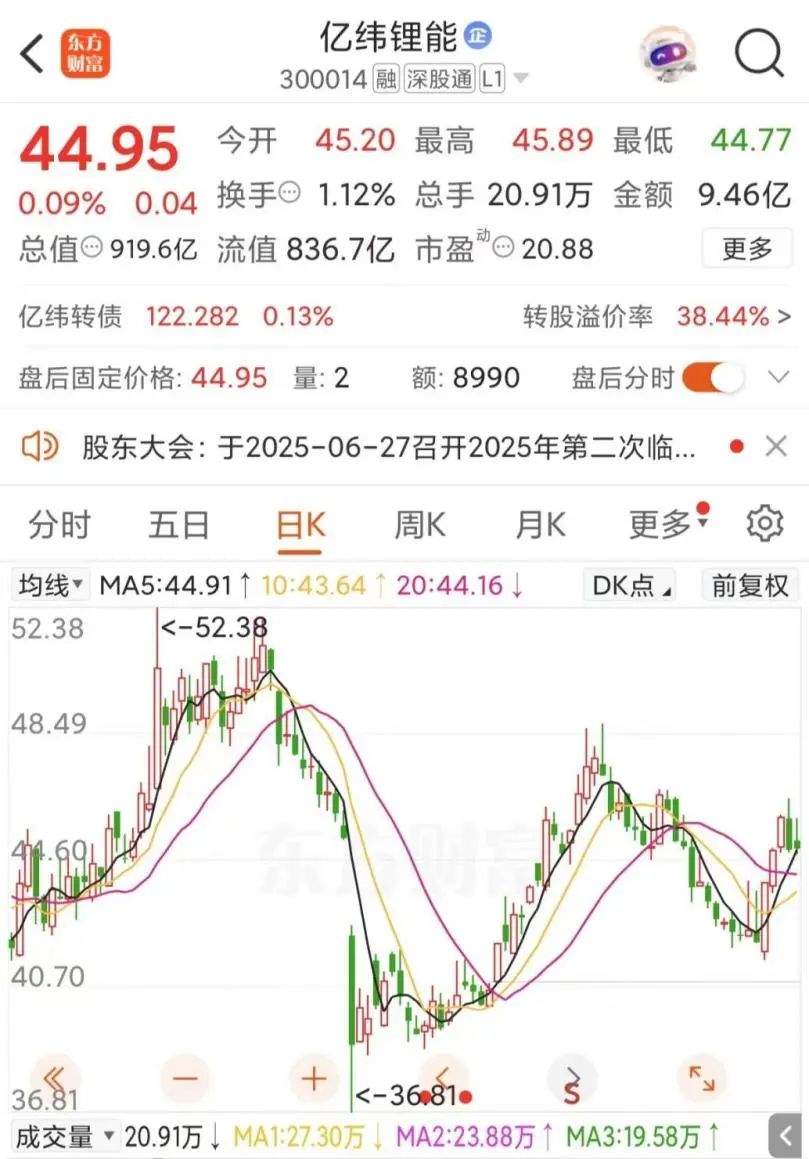
Task: Click the 东方财富 logo icon
Action: (86, 52)
